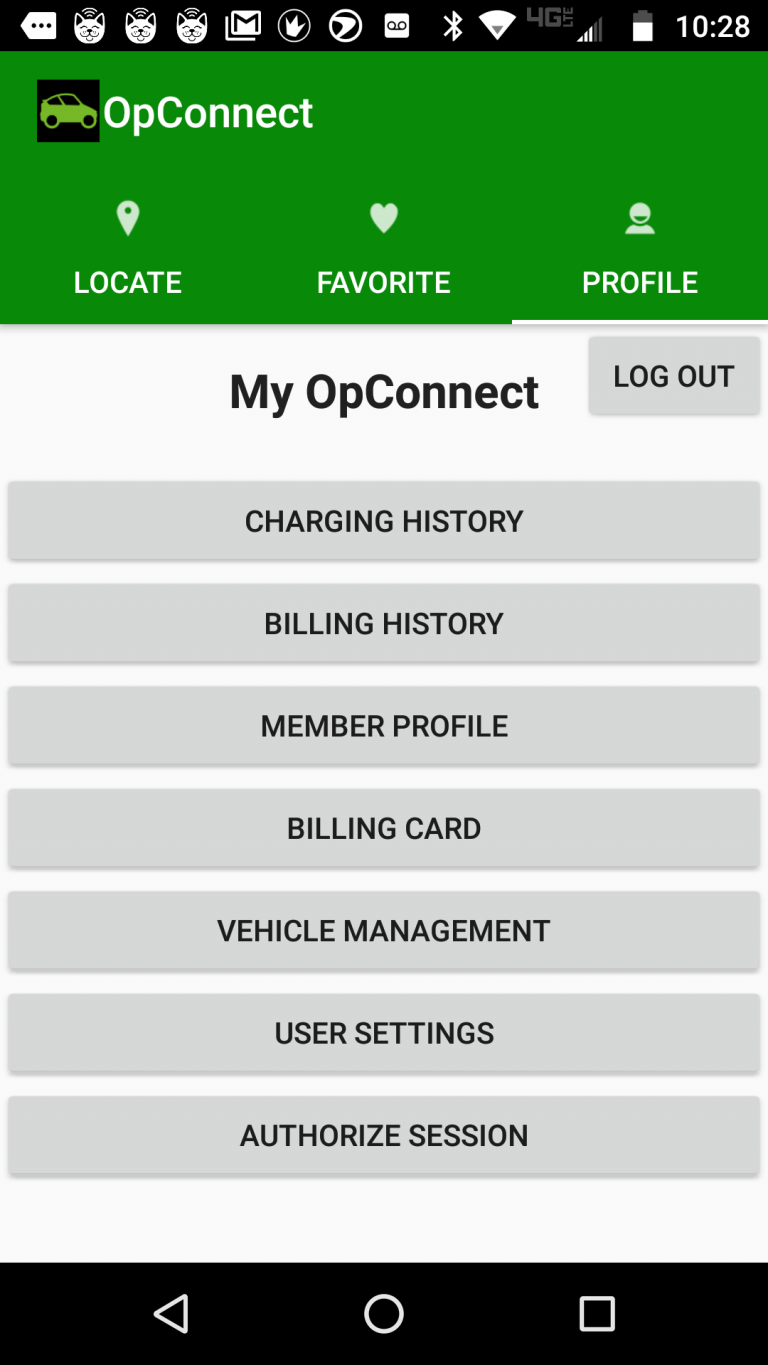Tap the Wi-Fi icon in the status bar

[497, 25]
